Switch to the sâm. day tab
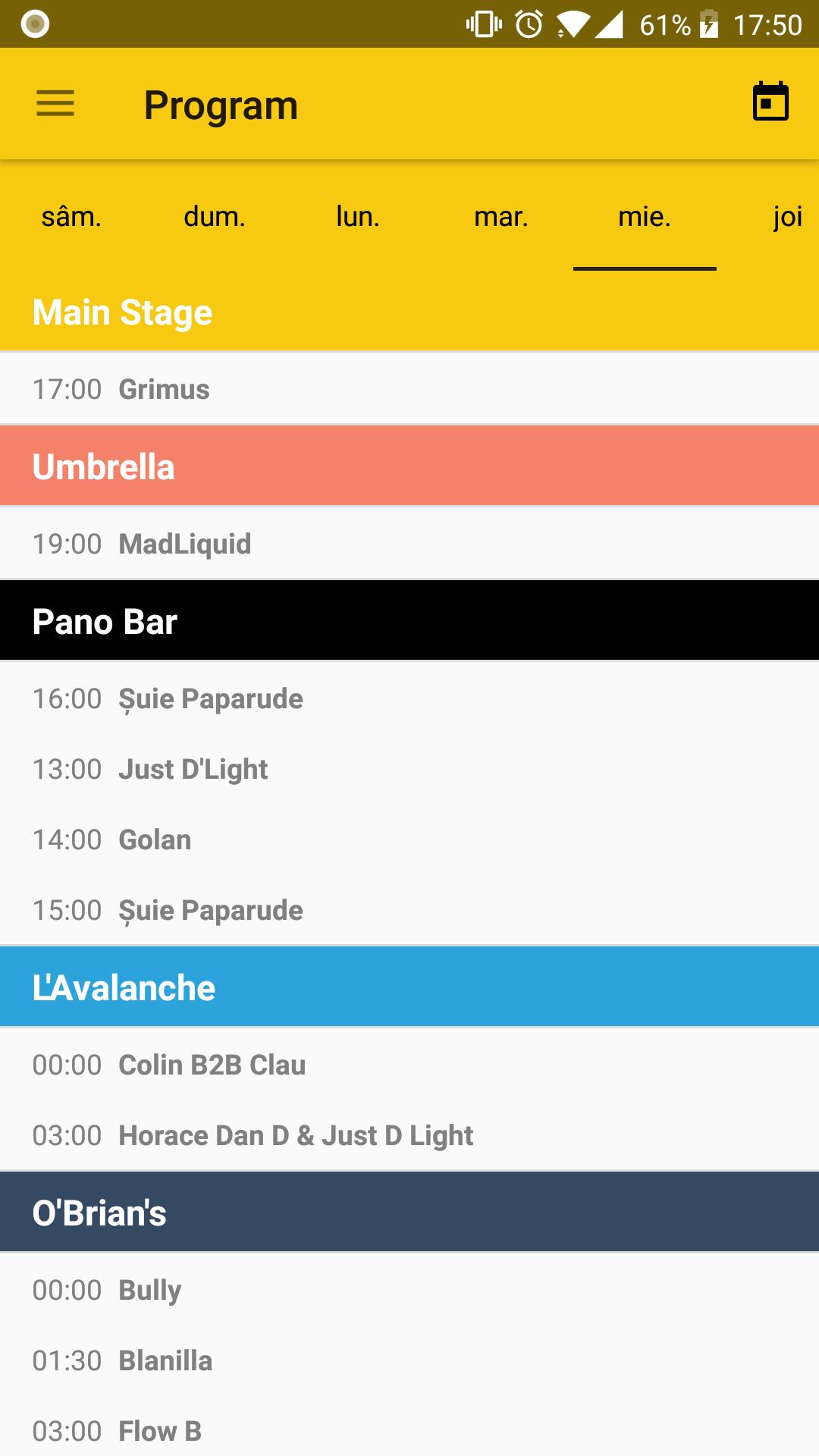Screen dimensions: 819x1456 point(71,217)
